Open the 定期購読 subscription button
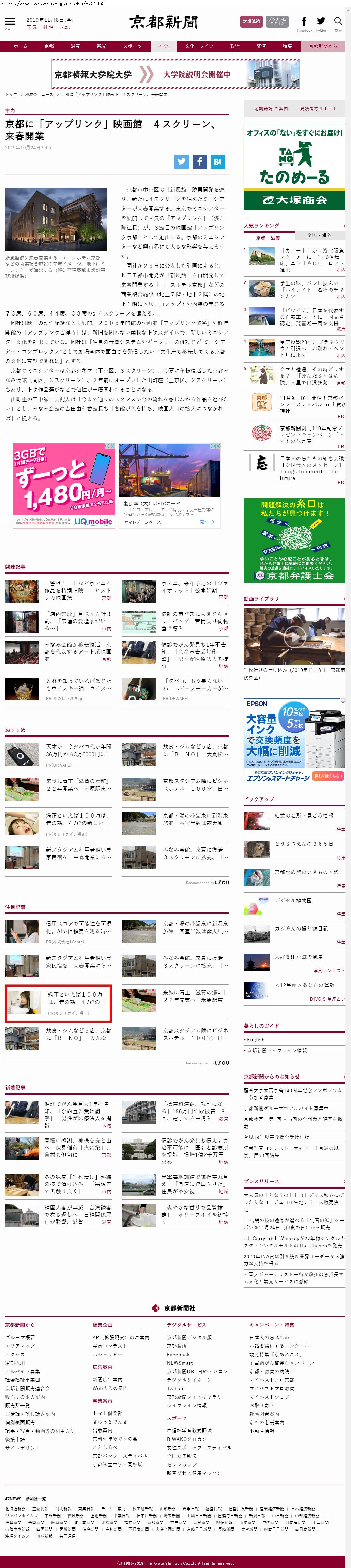The height and width of the screenshot is (1568, 351). tap(251, 21)
